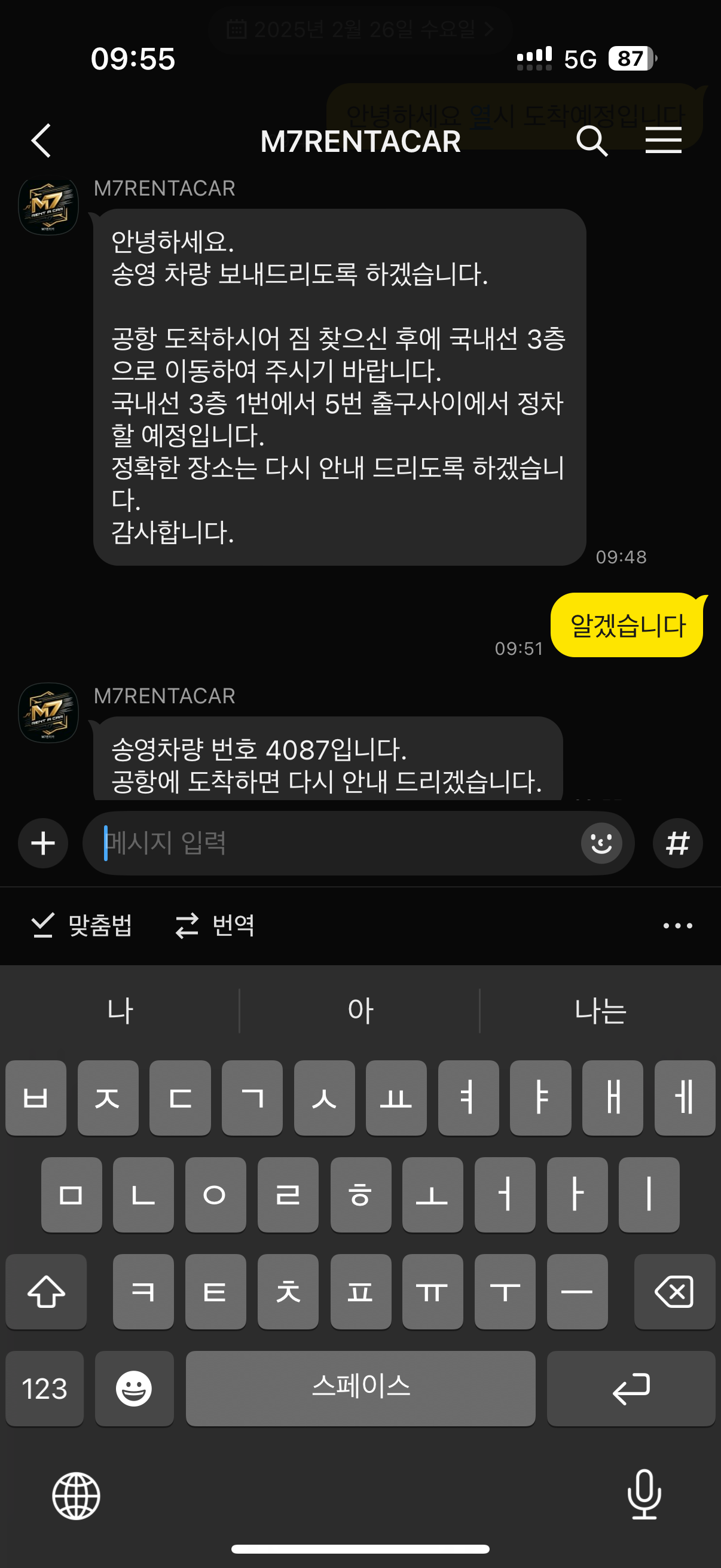Image resolution: width=721 pixels, height=1568 pixels.
Task: Tap the return key
Action: click(x=630, y=1389)
